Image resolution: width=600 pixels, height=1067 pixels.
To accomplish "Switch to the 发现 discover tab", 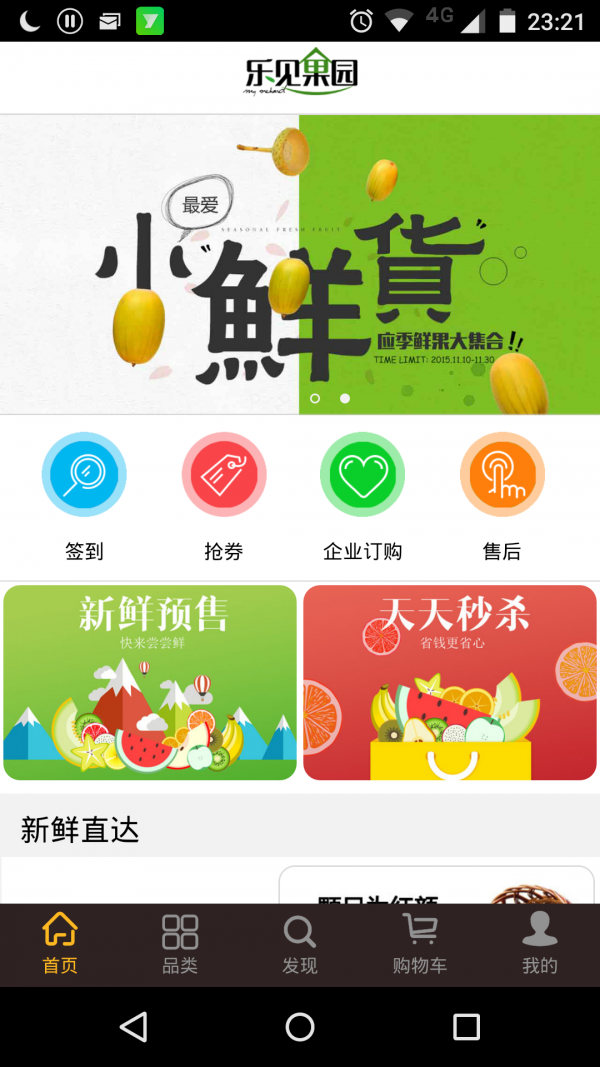I will (x=300, y=944).
